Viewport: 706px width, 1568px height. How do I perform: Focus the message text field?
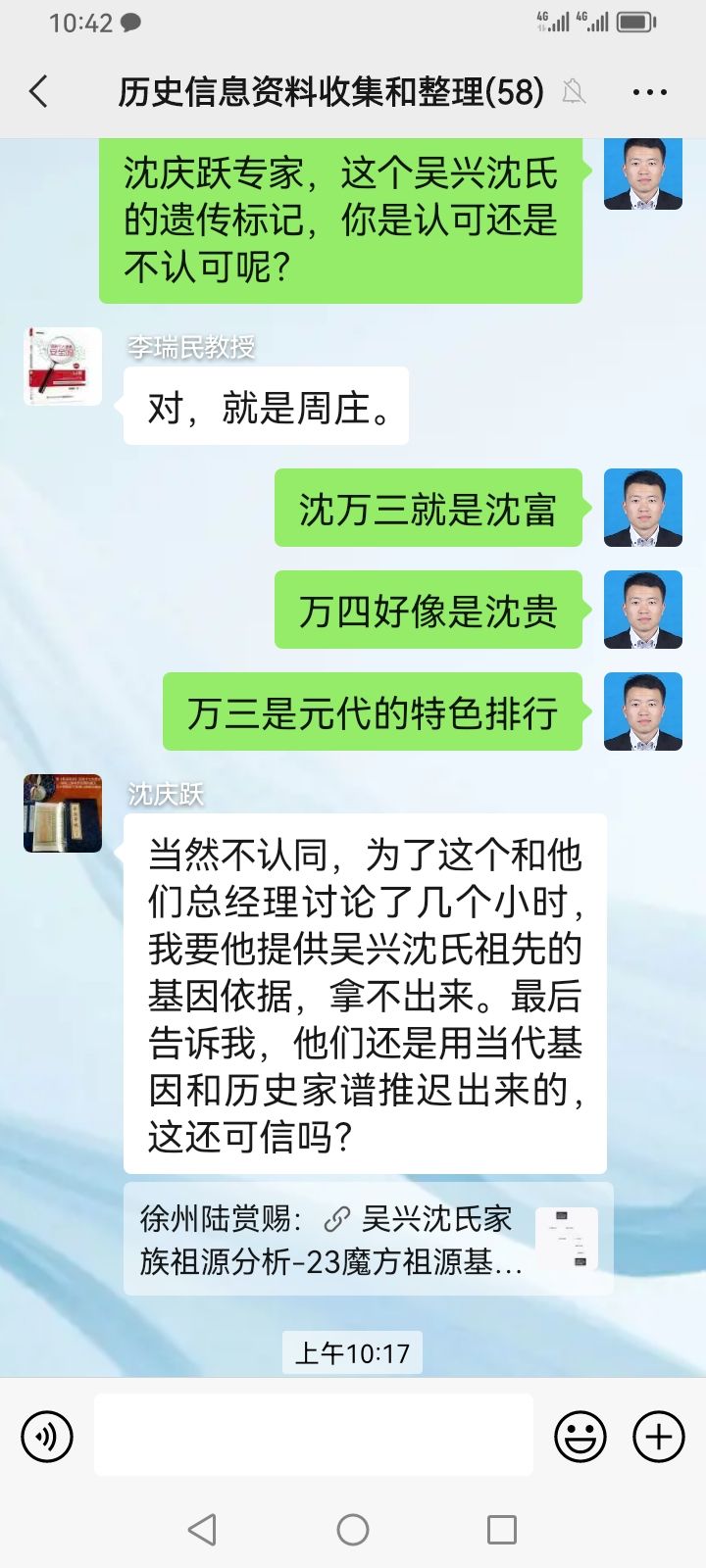tap(314, 1435)
